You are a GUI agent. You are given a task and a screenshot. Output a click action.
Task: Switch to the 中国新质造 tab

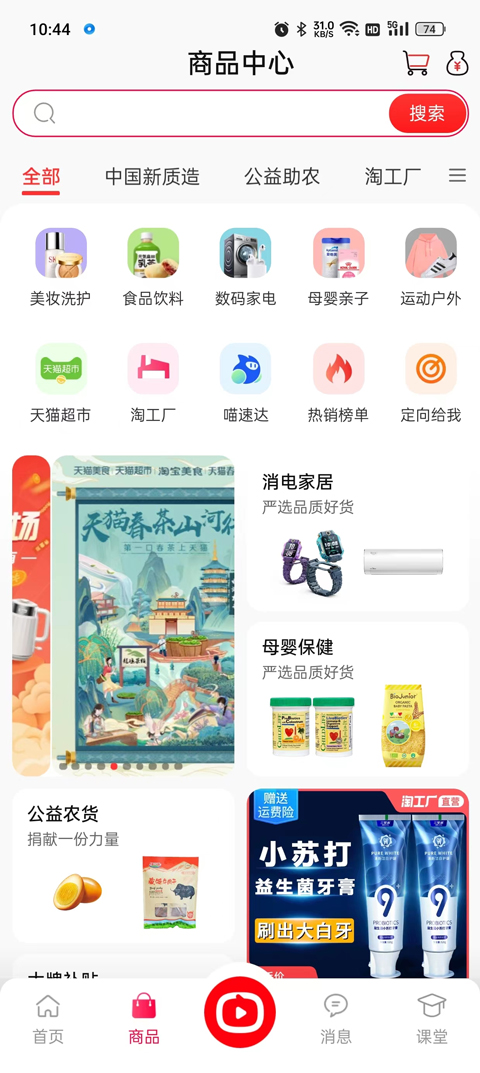[x=152, y=177]
